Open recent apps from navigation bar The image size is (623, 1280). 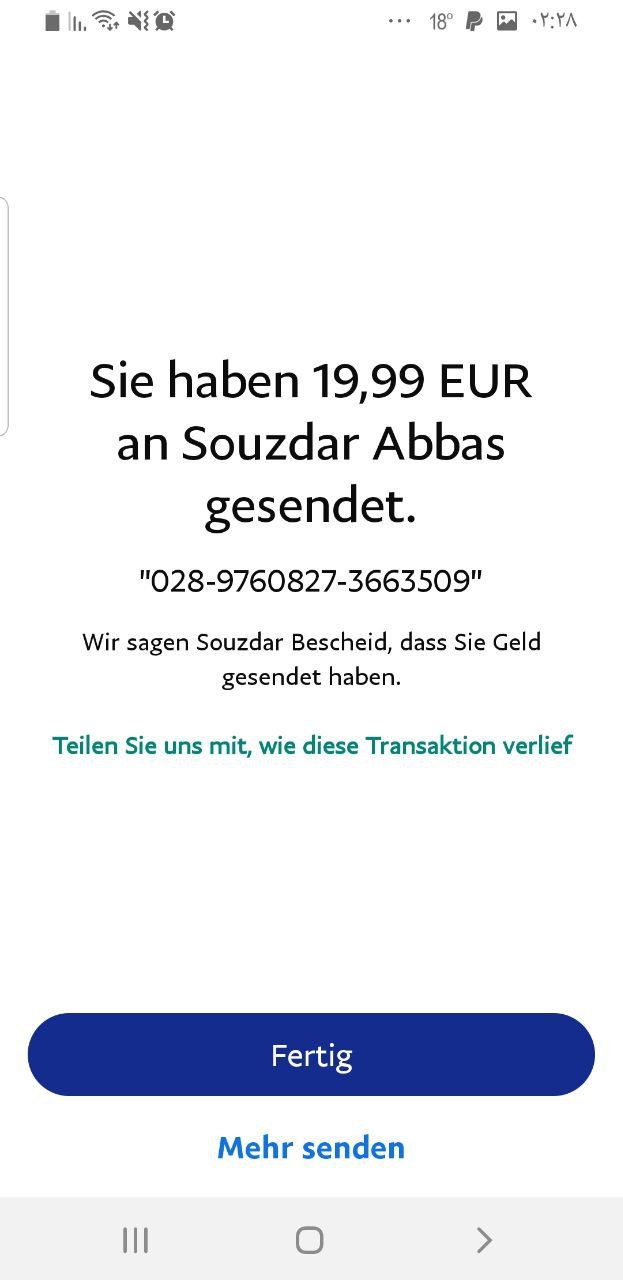tap(135, 1240)
